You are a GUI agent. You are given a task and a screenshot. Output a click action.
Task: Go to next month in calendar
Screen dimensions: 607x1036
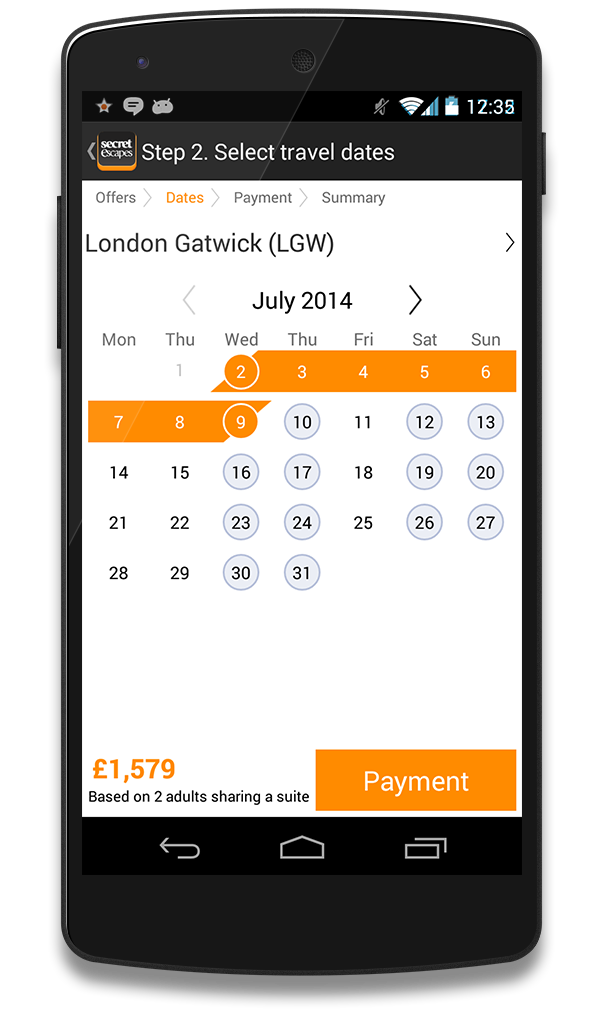(x=415, y=300)
